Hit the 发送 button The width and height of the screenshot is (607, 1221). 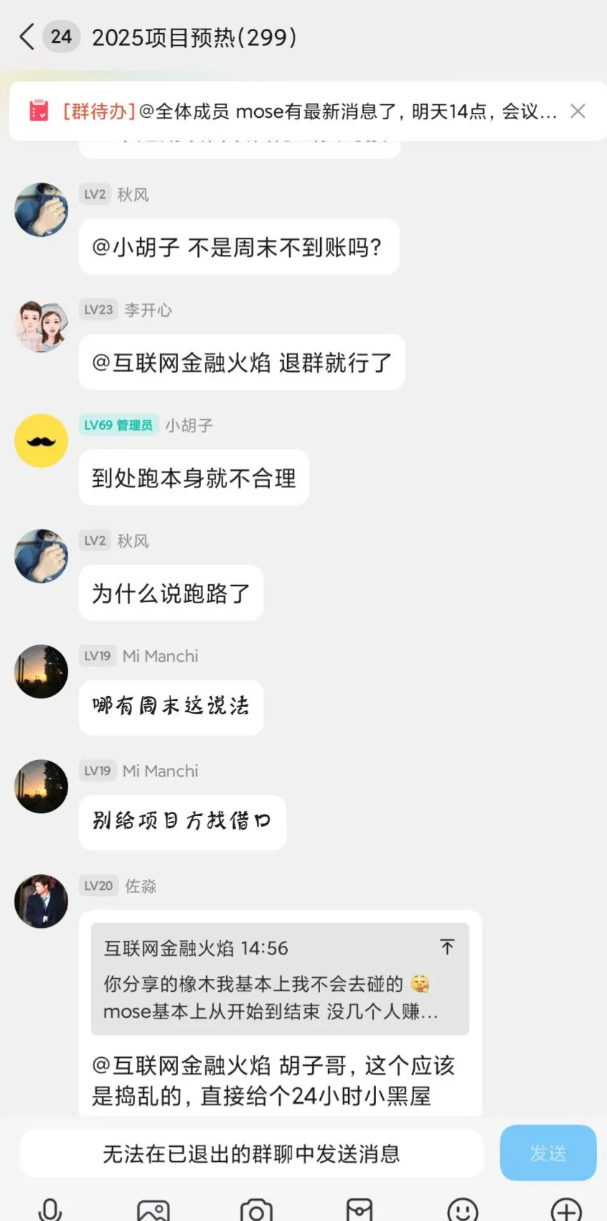click(x=548, y=1153)
